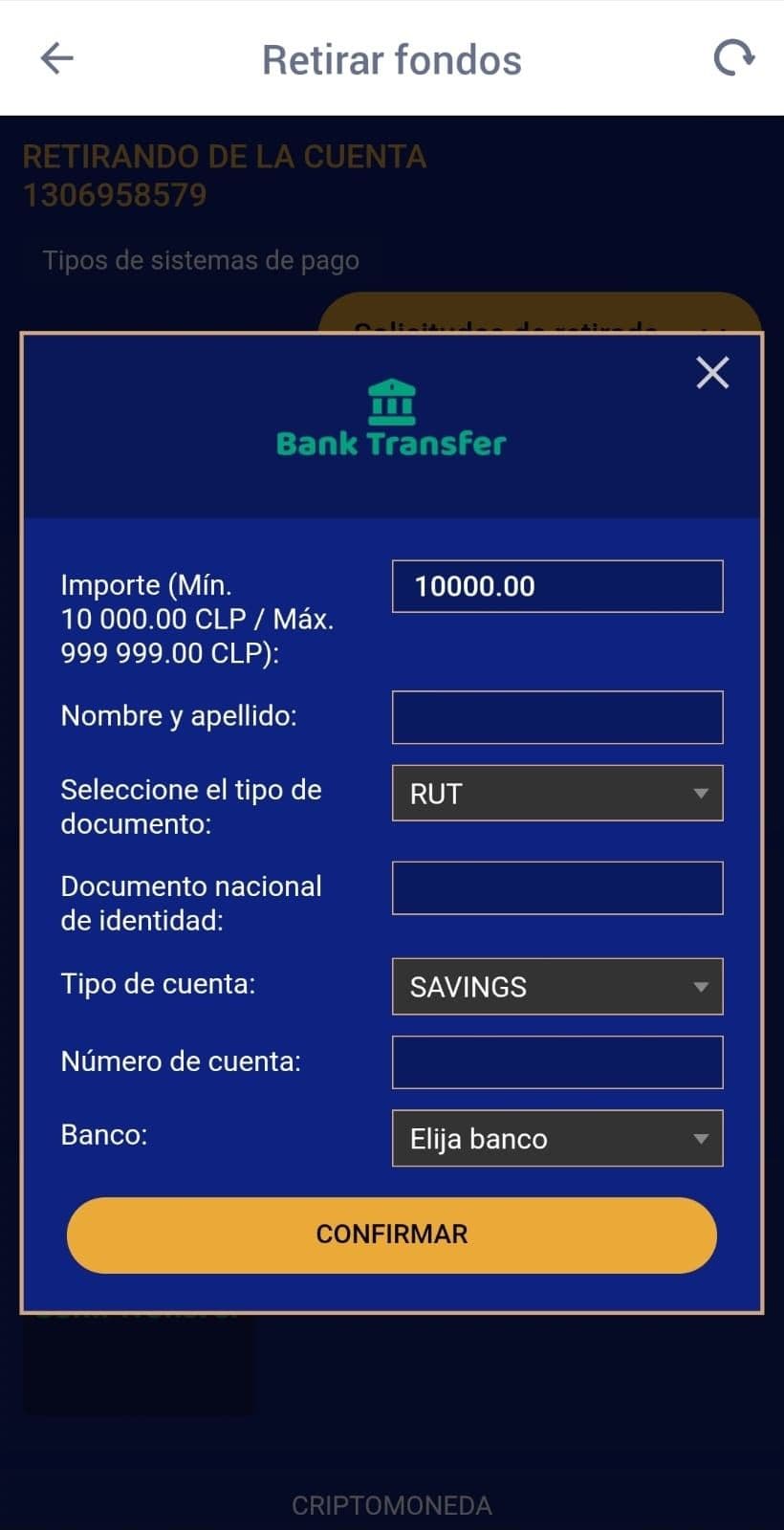Click the account number 1306958579 text
The width and height of the screenshot is (784, 1530).
[113, 194]
